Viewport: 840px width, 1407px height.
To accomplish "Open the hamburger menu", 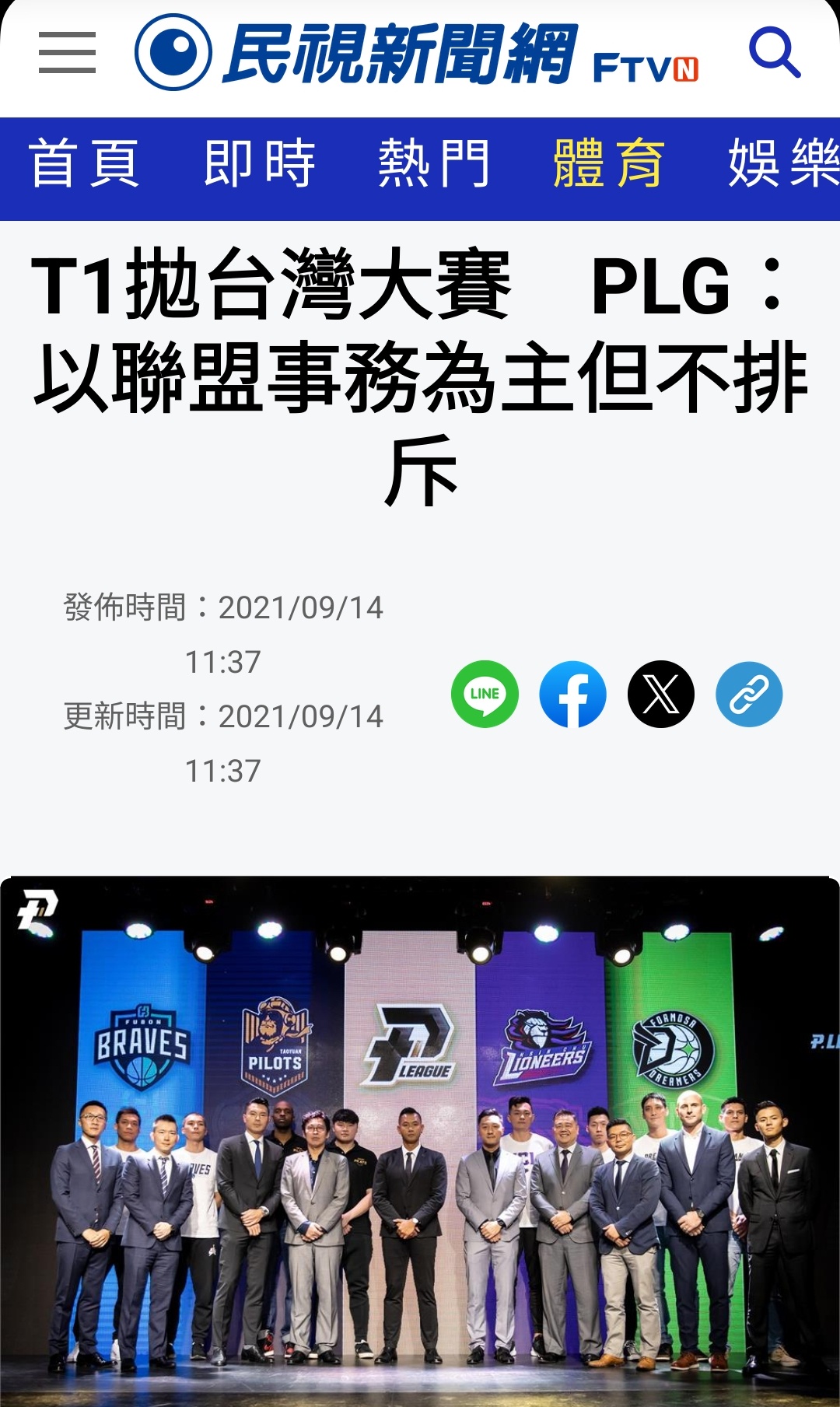I will tap(67, 53).
